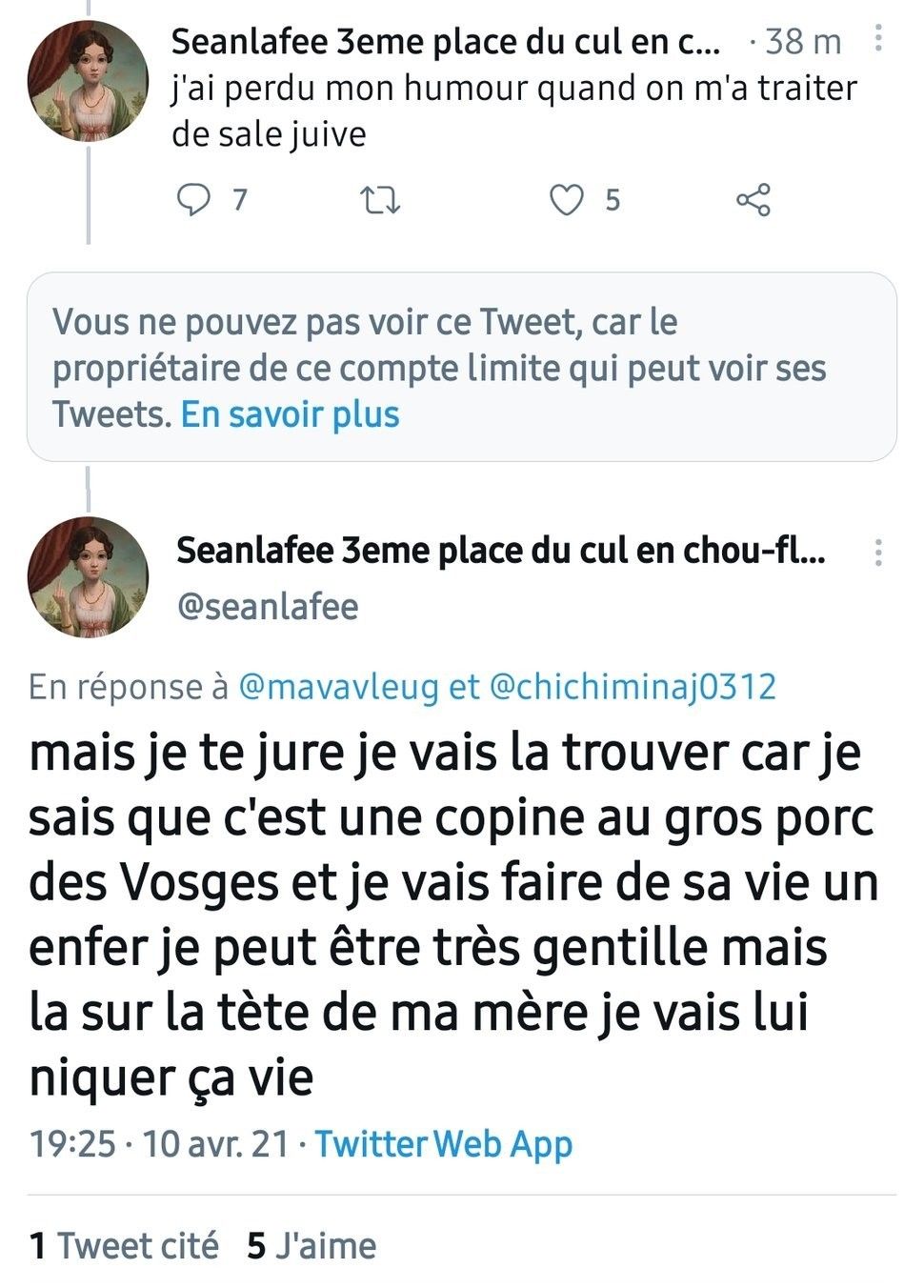Share the 38 m tweet
Viewport: 924px width, 1288px height.
point(753,200)
